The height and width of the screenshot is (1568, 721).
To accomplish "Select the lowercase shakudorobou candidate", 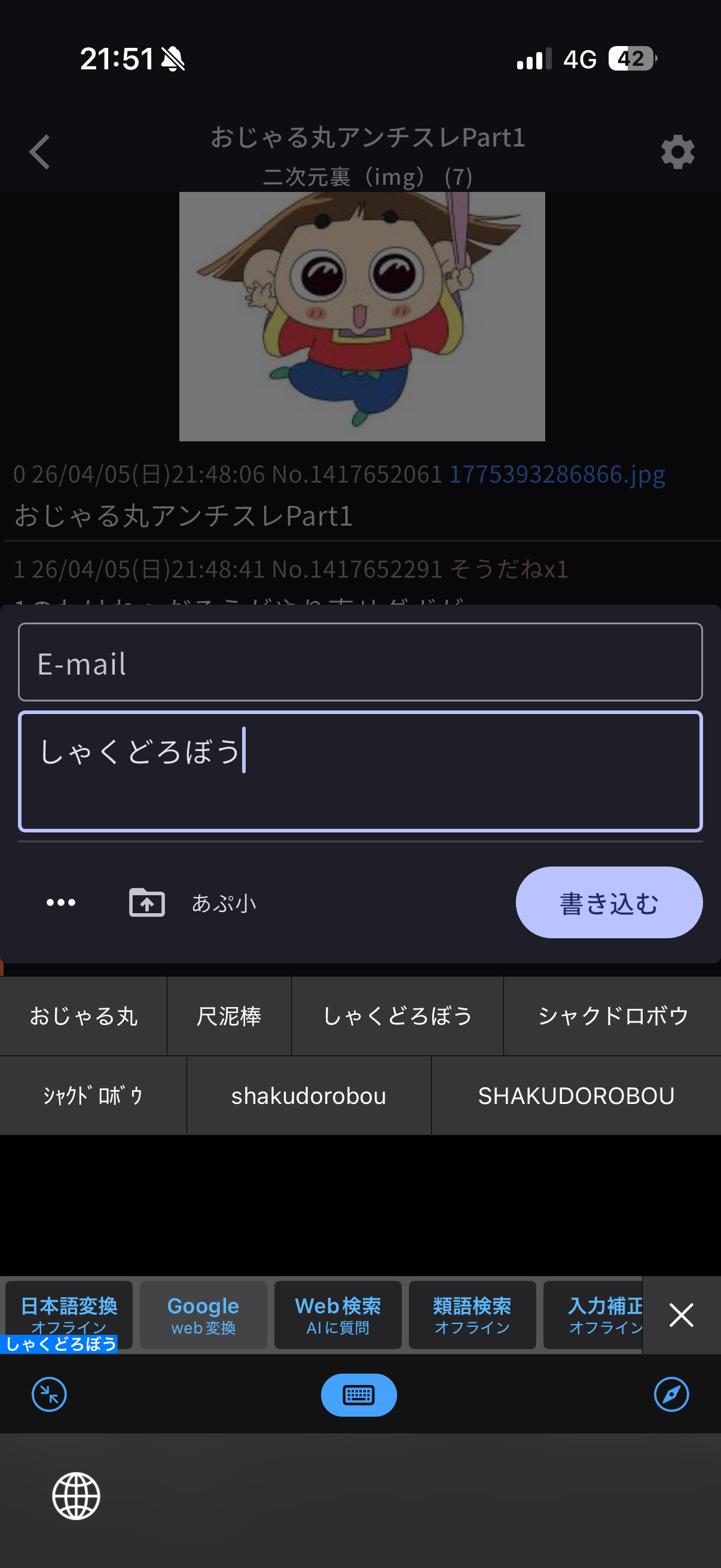I will point(308,1096).
